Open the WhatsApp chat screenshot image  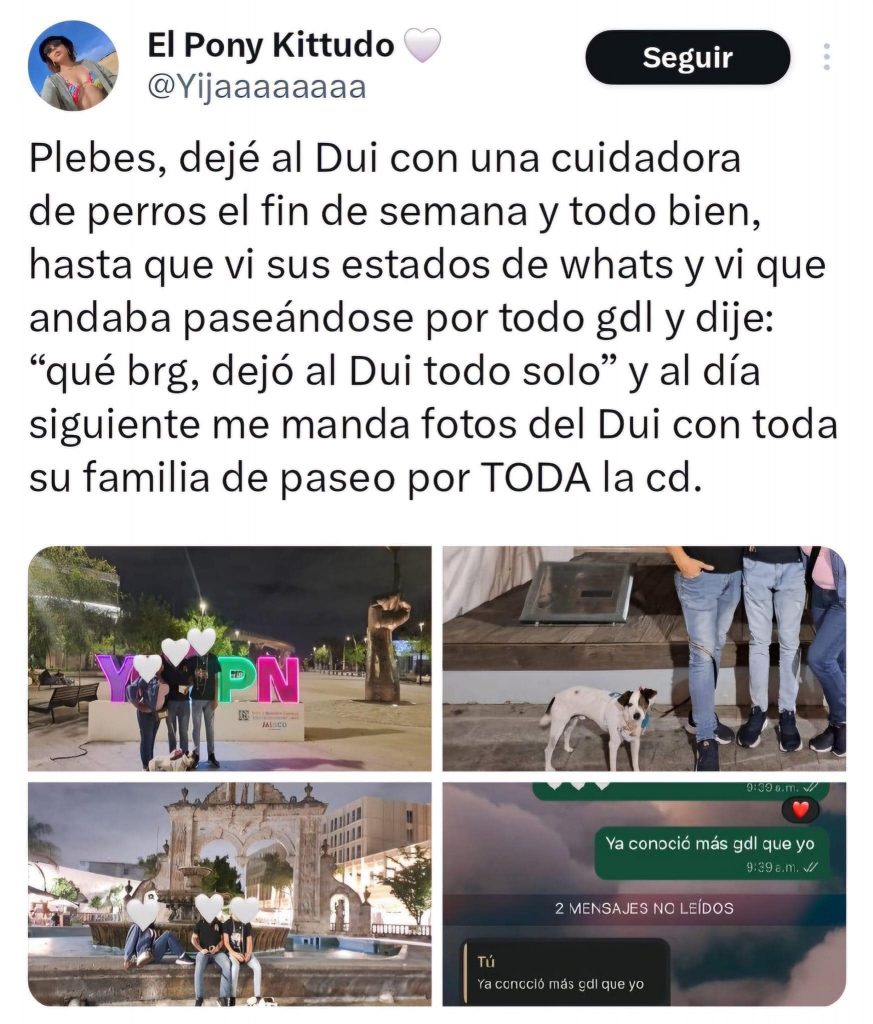(x=644, y=893)
